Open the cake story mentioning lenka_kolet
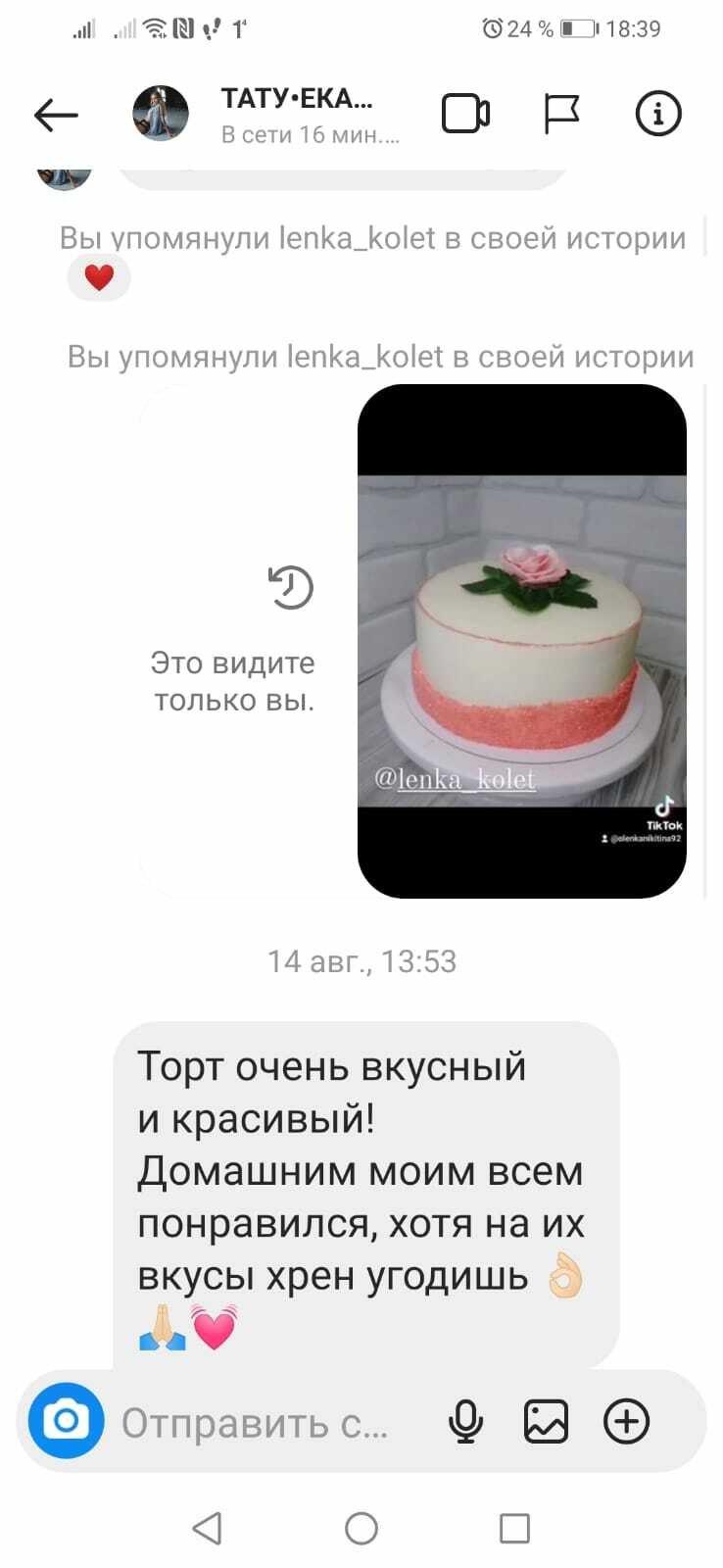 [521, 641]
